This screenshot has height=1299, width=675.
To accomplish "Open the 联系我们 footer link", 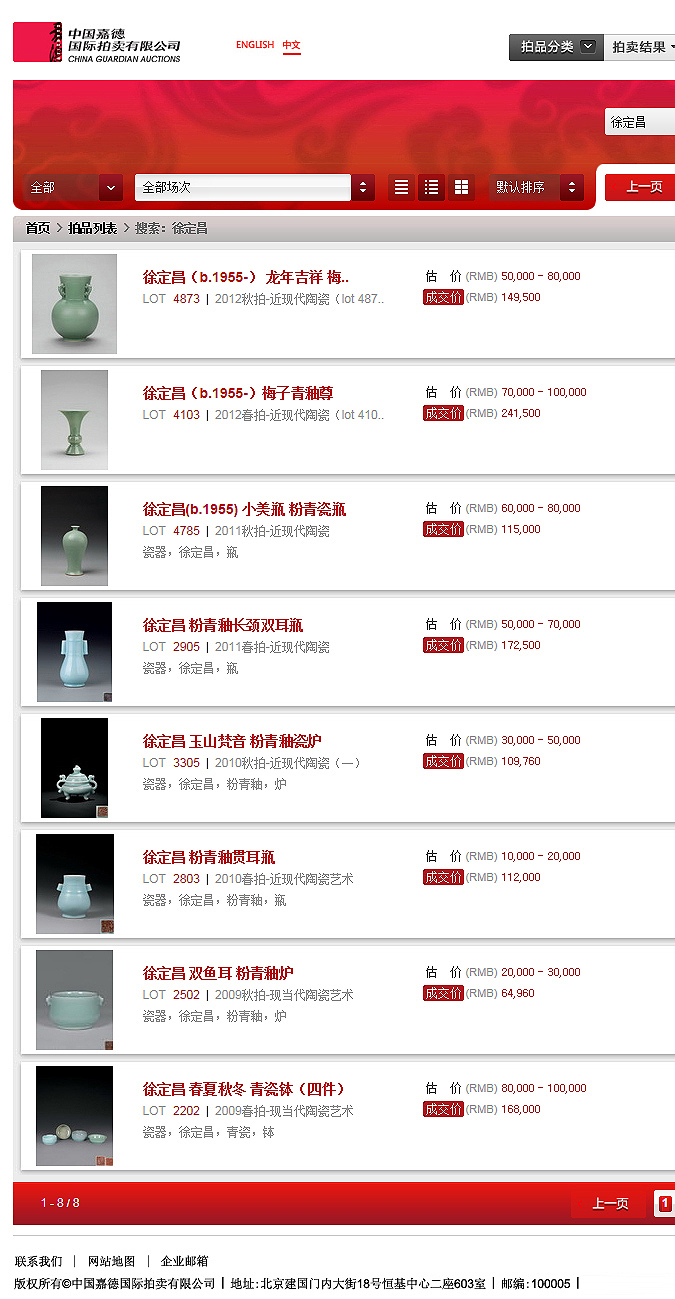I will pyautogui.click(x=38, y=1261).
